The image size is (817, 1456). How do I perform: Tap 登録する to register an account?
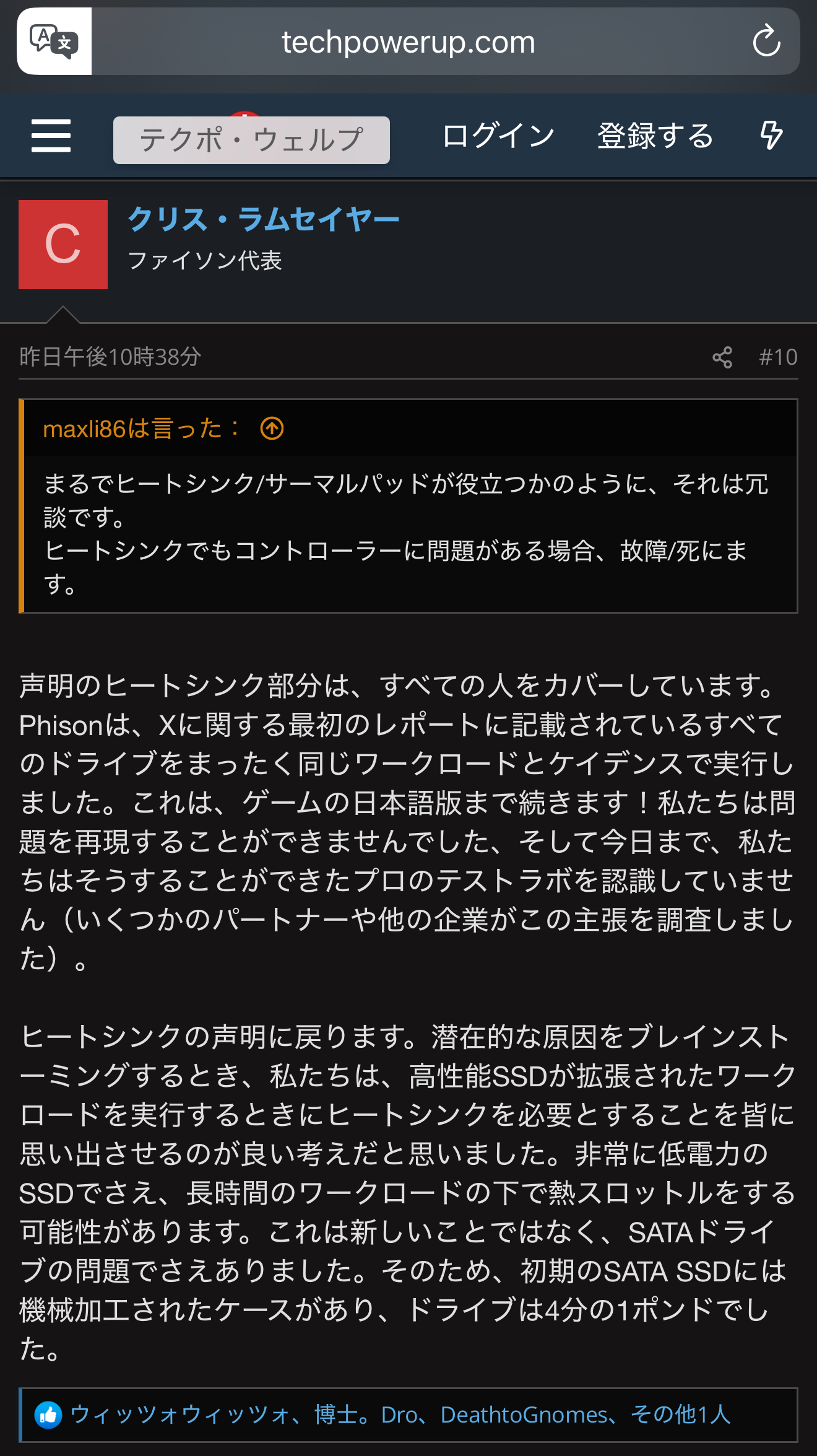[x=655, y=136]
